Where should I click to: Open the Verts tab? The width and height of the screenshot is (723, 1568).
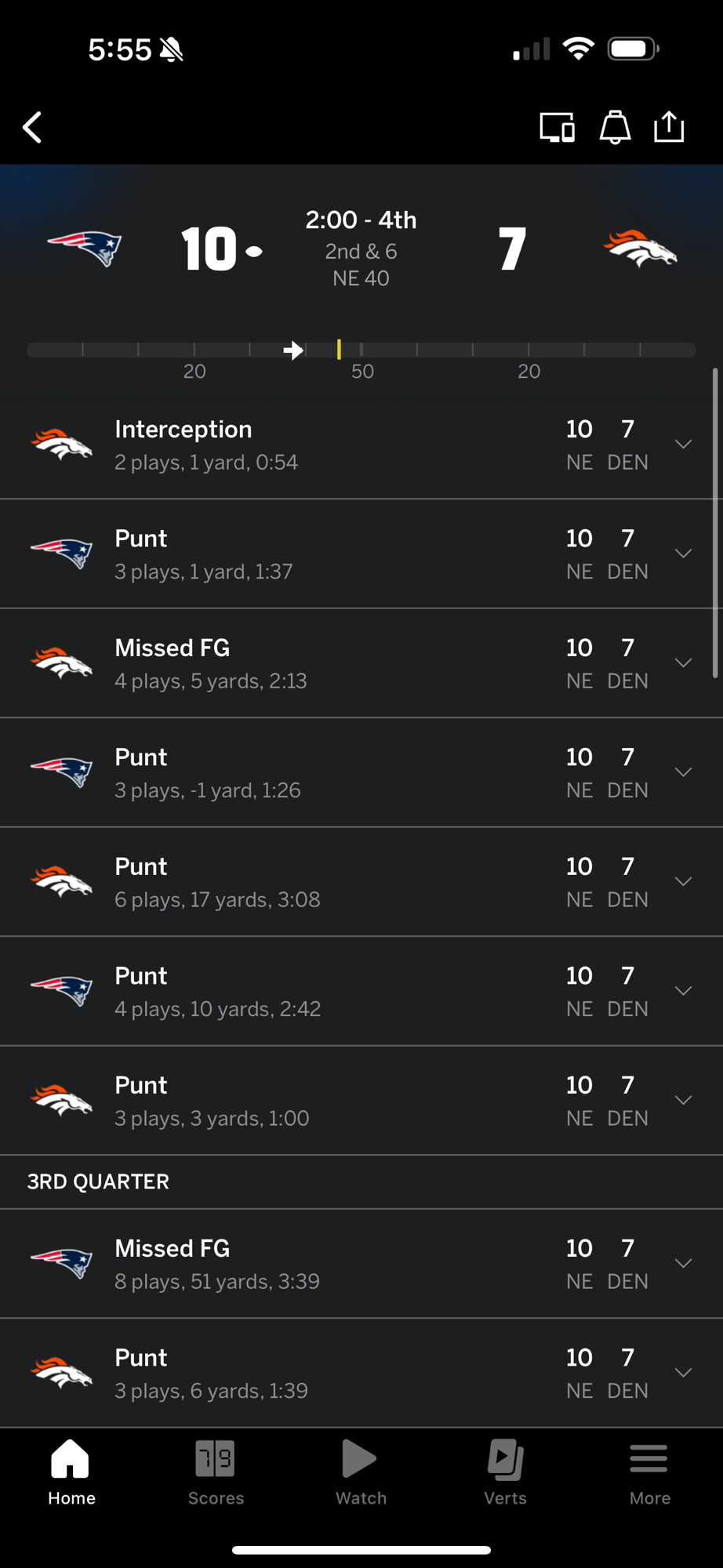coord(505,1472)
